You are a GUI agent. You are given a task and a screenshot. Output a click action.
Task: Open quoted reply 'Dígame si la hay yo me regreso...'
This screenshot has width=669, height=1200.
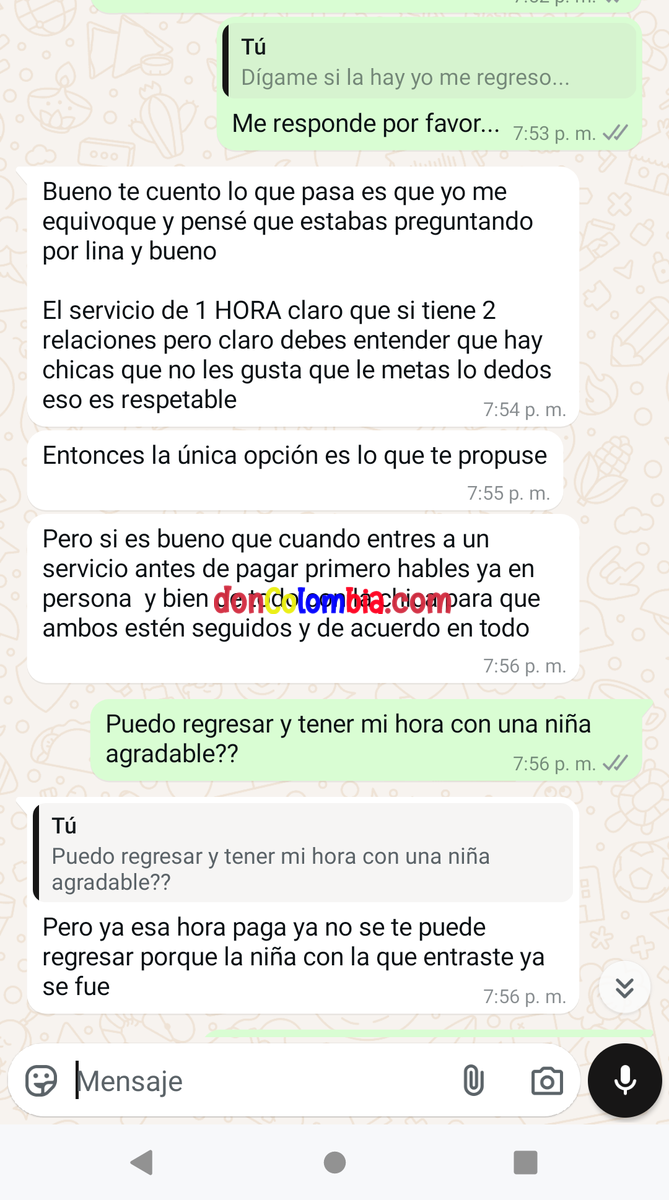[x=430, y=62]
